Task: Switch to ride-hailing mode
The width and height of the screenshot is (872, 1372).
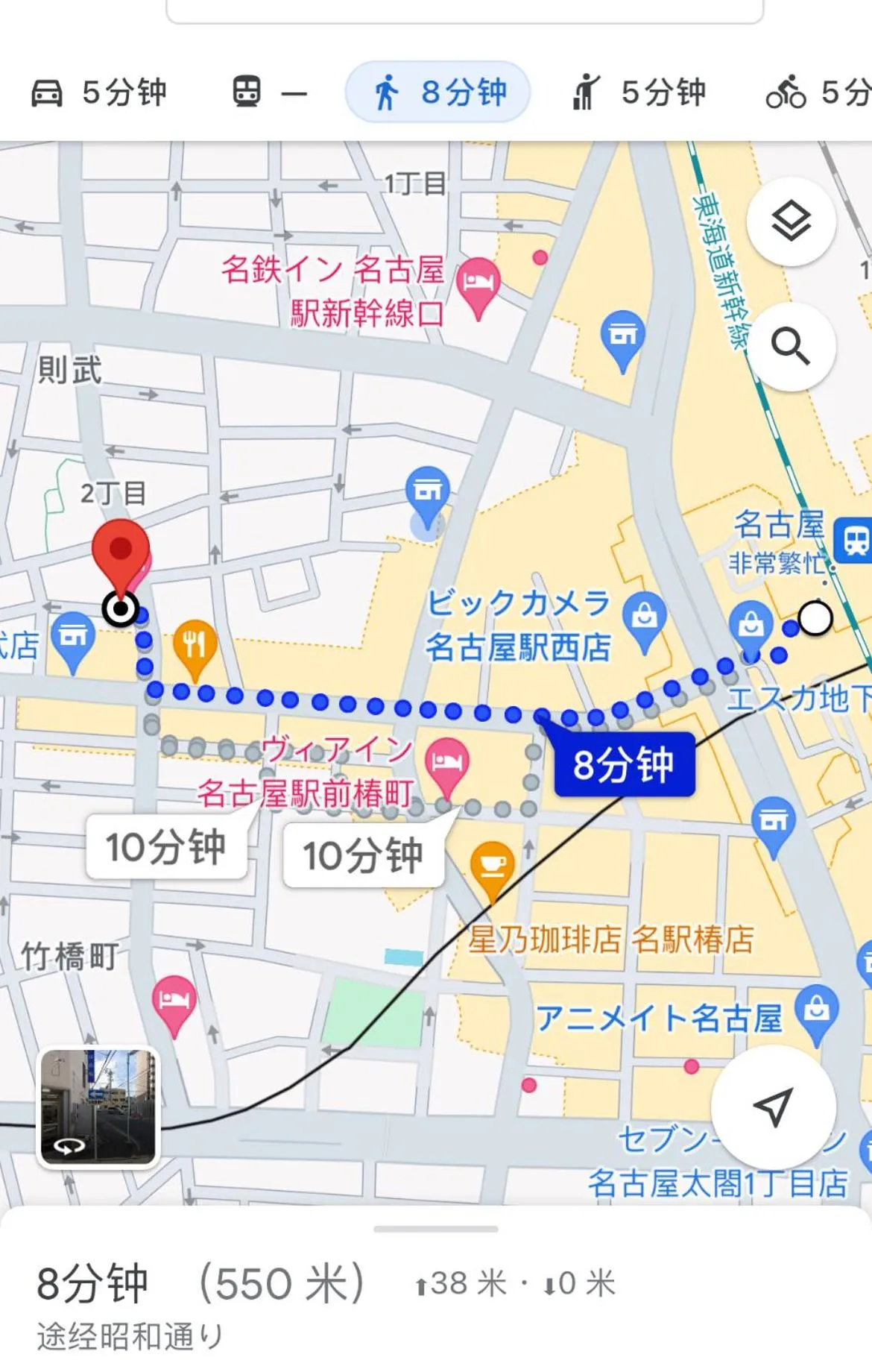Action: coord(638,93)
